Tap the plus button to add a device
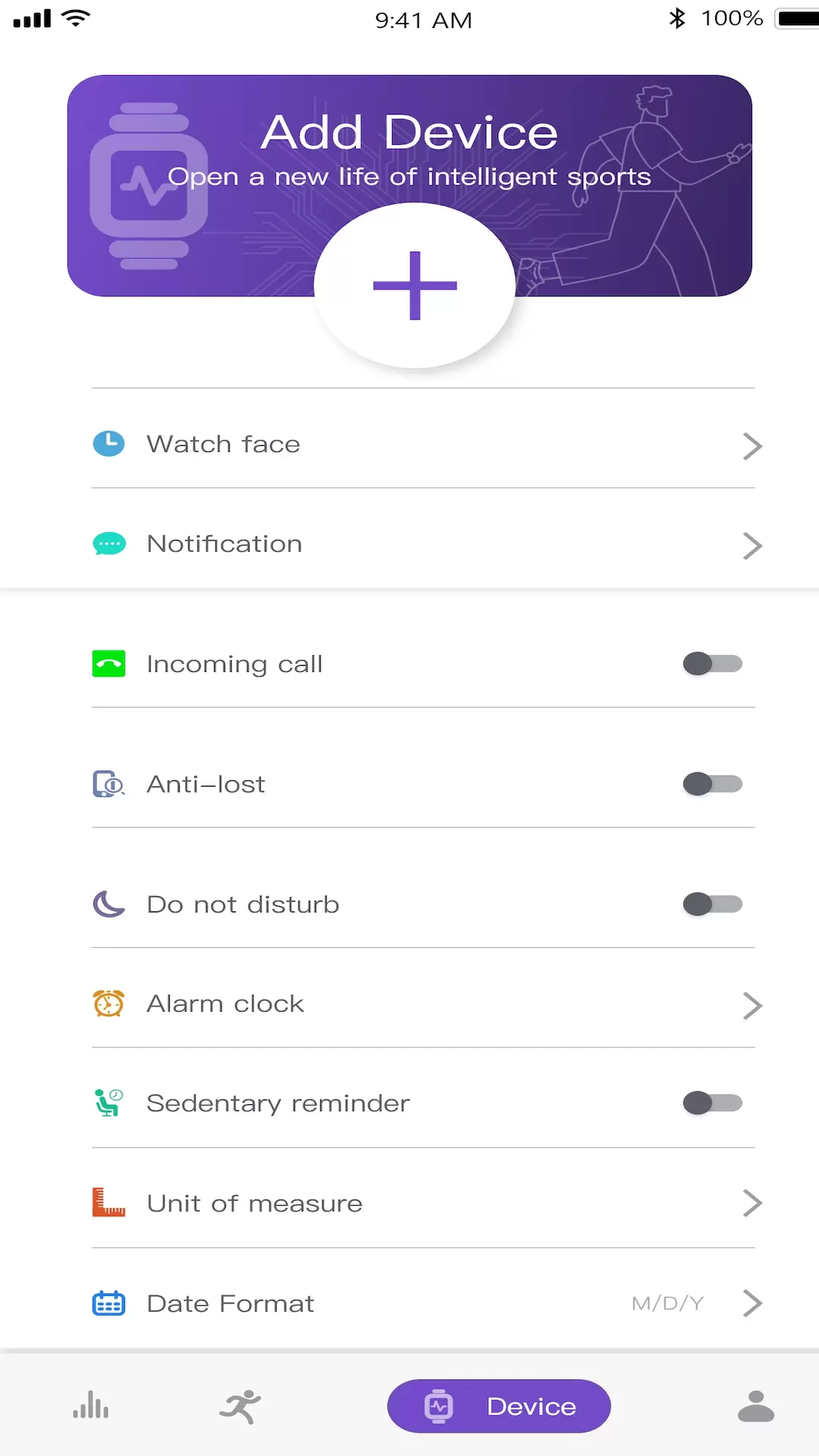 tap(415, 286)
